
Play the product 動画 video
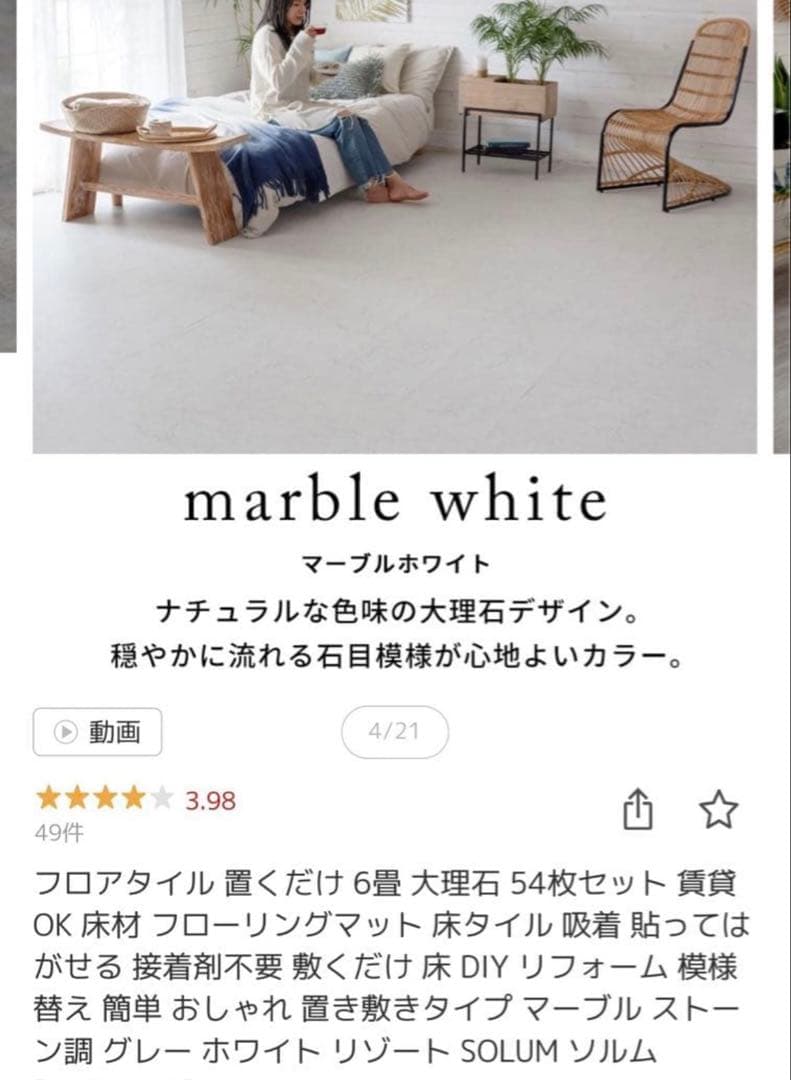pyautogui.click(x=97, y=732)
